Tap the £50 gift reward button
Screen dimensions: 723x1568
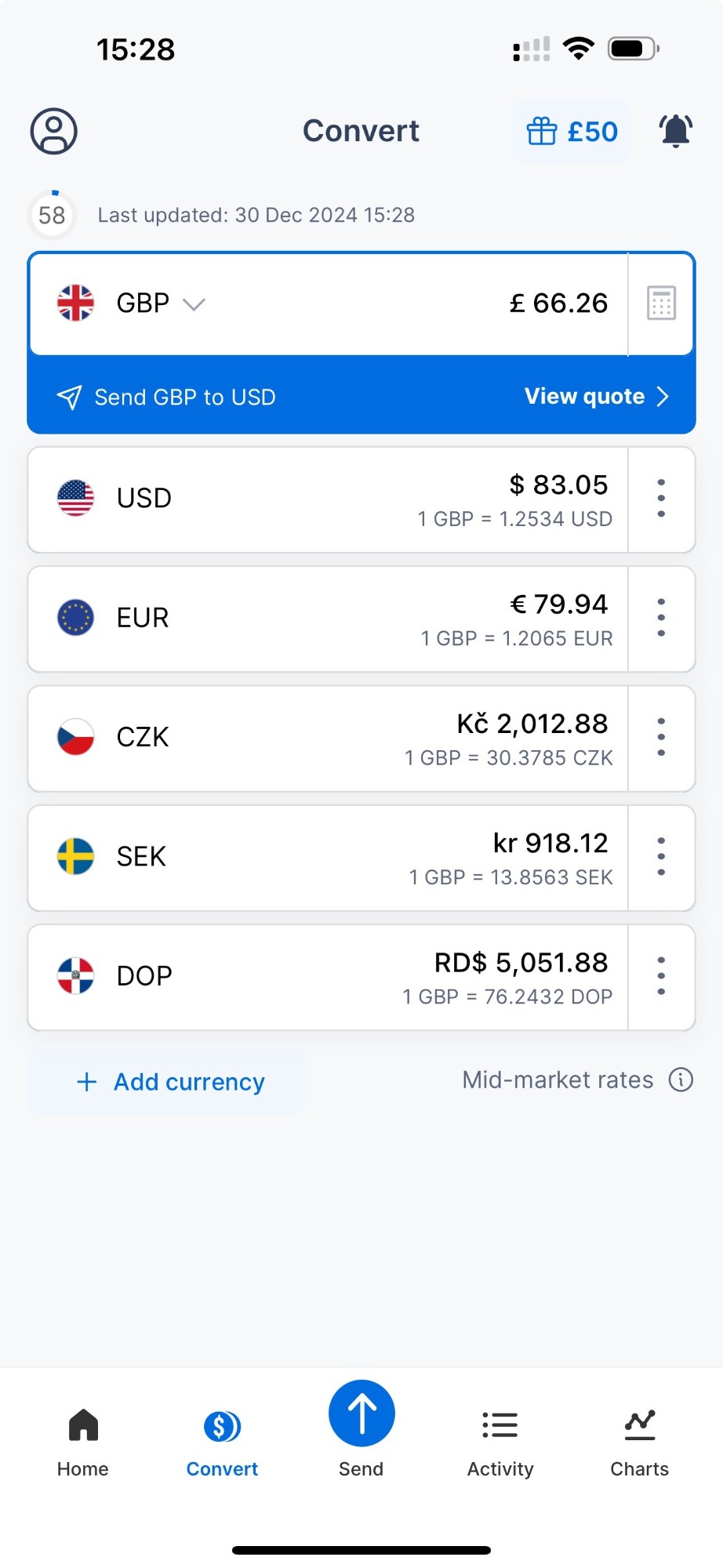point(572,131)
